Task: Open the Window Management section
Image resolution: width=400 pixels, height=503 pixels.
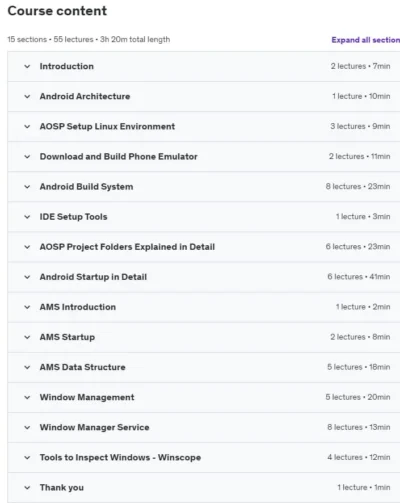Action: [x=204, y=397]
